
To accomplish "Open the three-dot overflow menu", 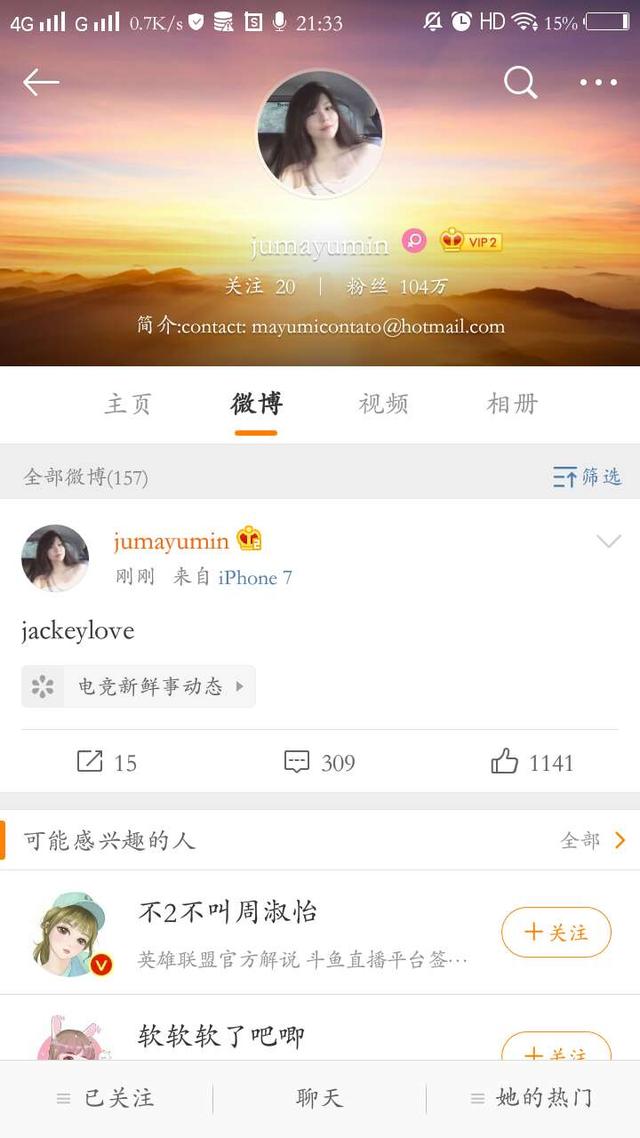I will (599, 82).
